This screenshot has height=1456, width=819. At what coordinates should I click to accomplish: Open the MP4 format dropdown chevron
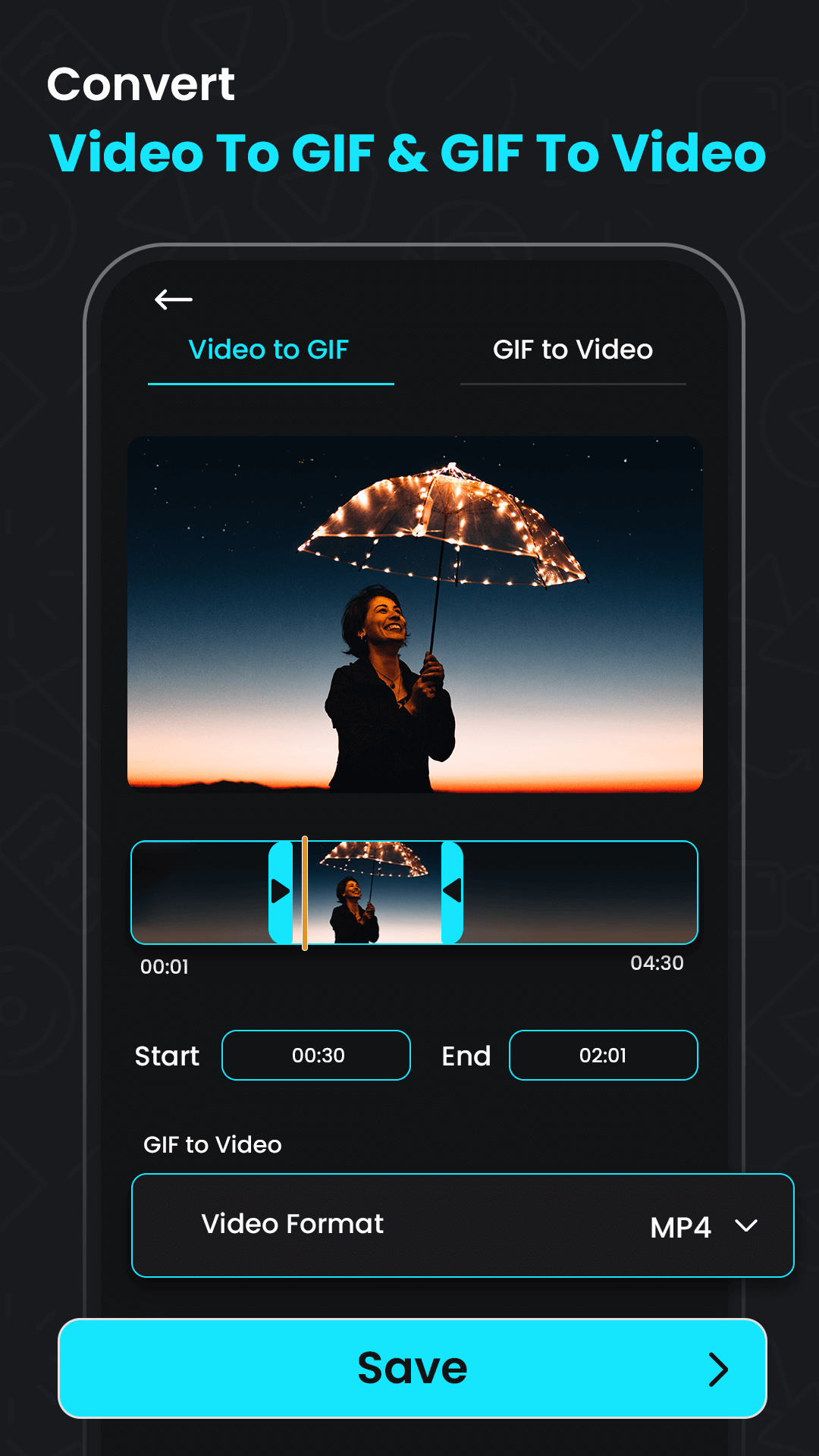coord(746,1226)
